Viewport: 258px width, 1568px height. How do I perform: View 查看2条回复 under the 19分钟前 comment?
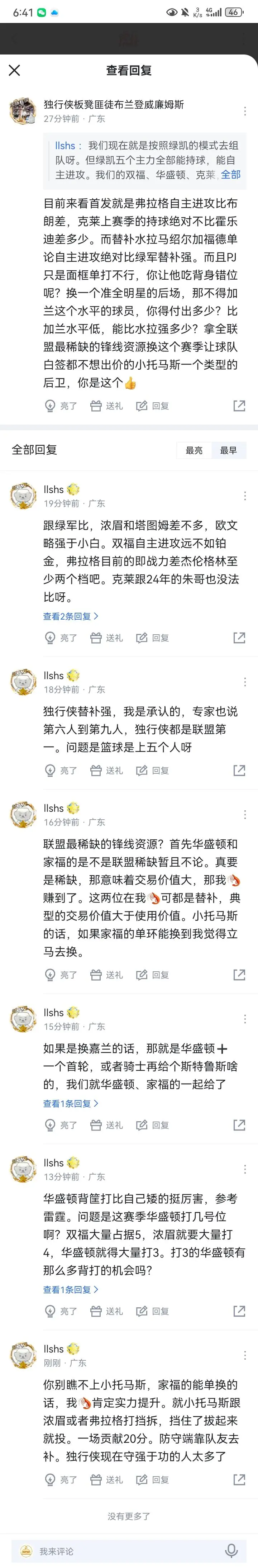71,616
